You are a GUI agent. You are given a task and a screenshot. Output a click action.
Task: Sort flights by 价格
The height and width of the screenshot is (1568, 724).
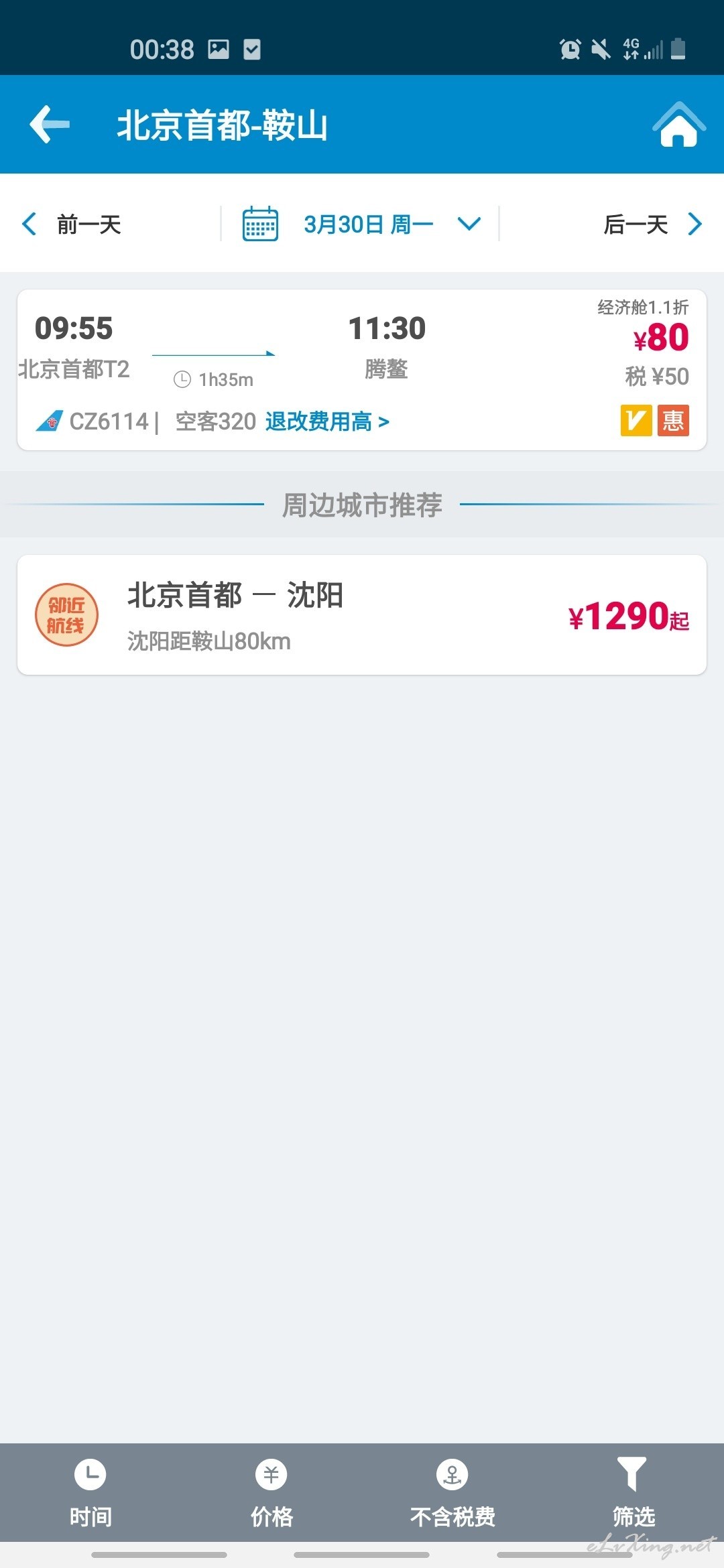coord(271,1493)
